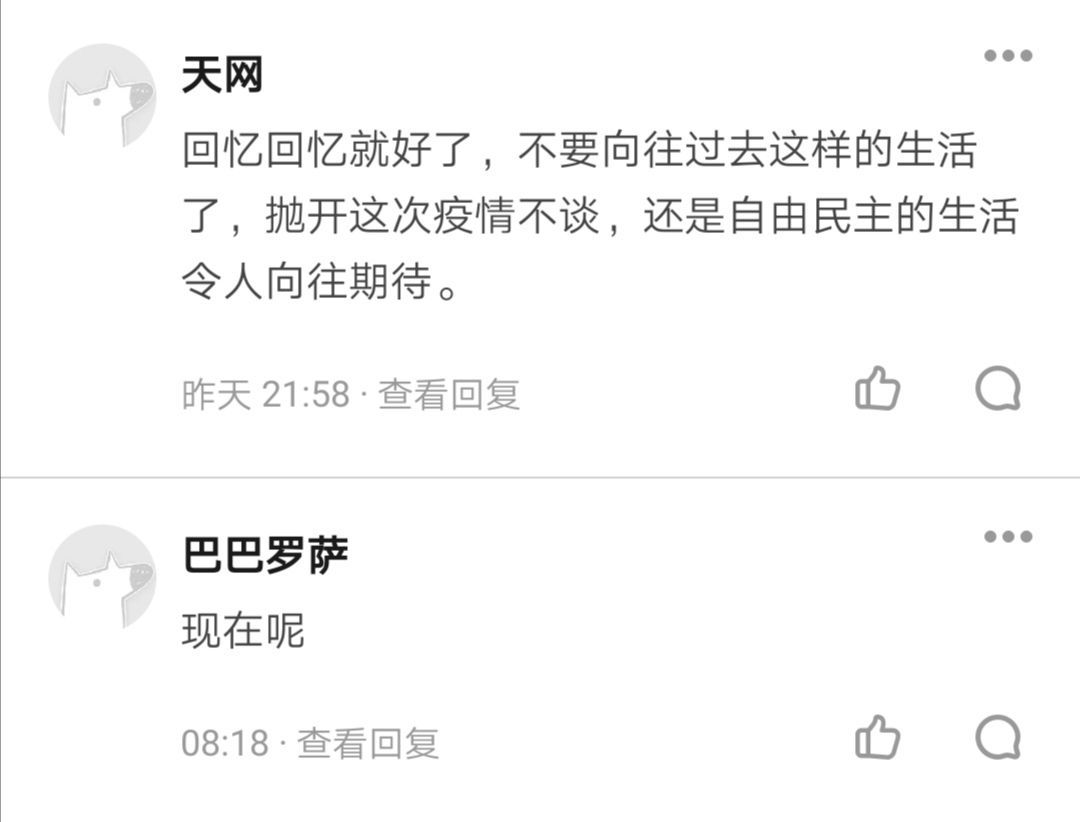The image size is (1080, 822).
Task: Reply to 巴巴罗萨's comment
Action: click(x=998, y=738)
